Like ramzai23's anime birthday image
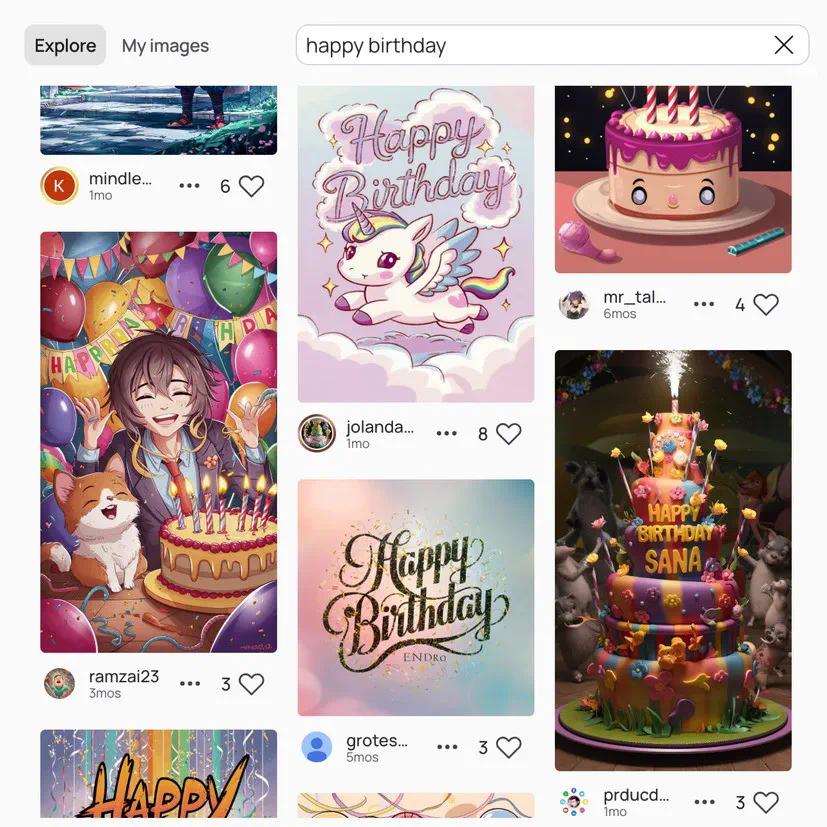Screen dimensions: 827x827 pyautogui.click(x=252, y=684)
